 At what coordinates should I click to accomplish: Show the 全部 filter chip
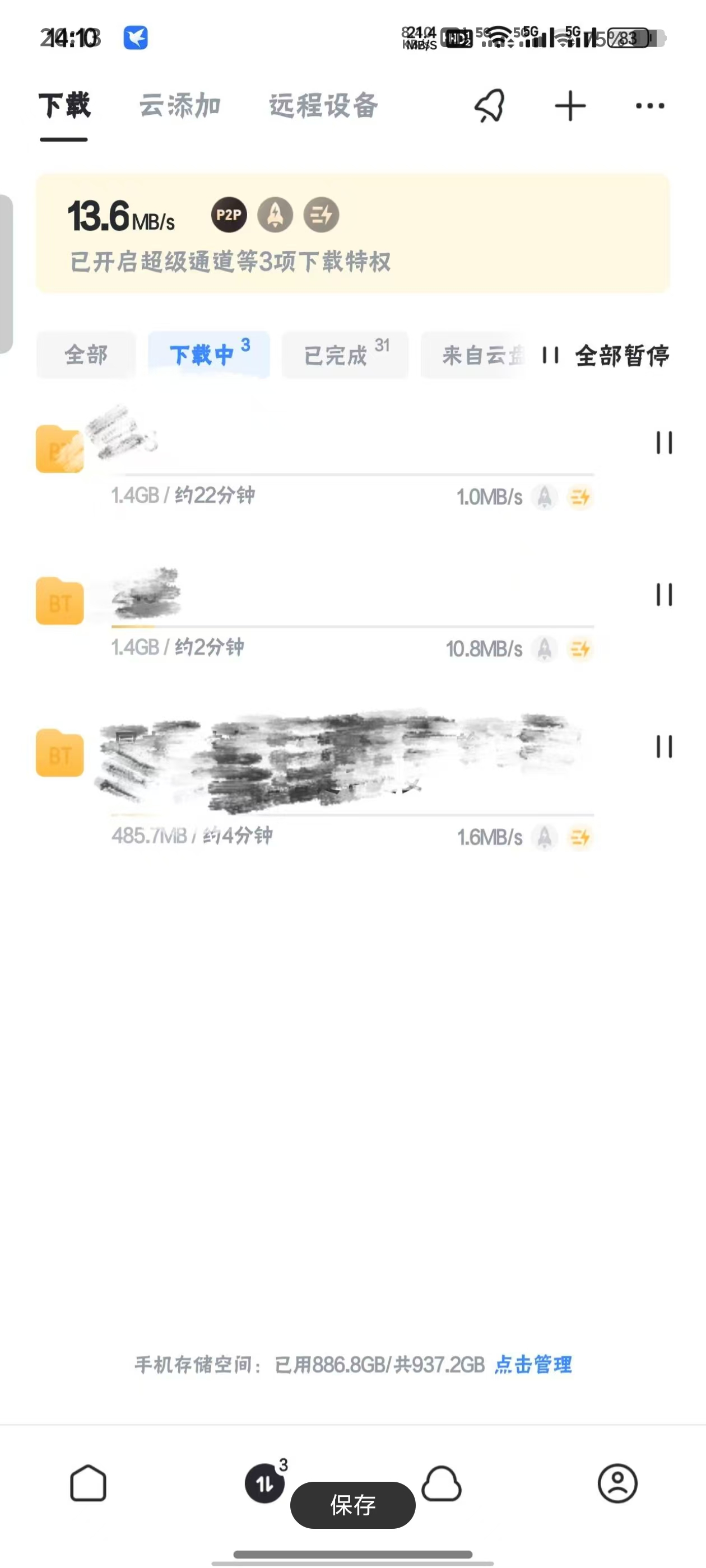86,355
